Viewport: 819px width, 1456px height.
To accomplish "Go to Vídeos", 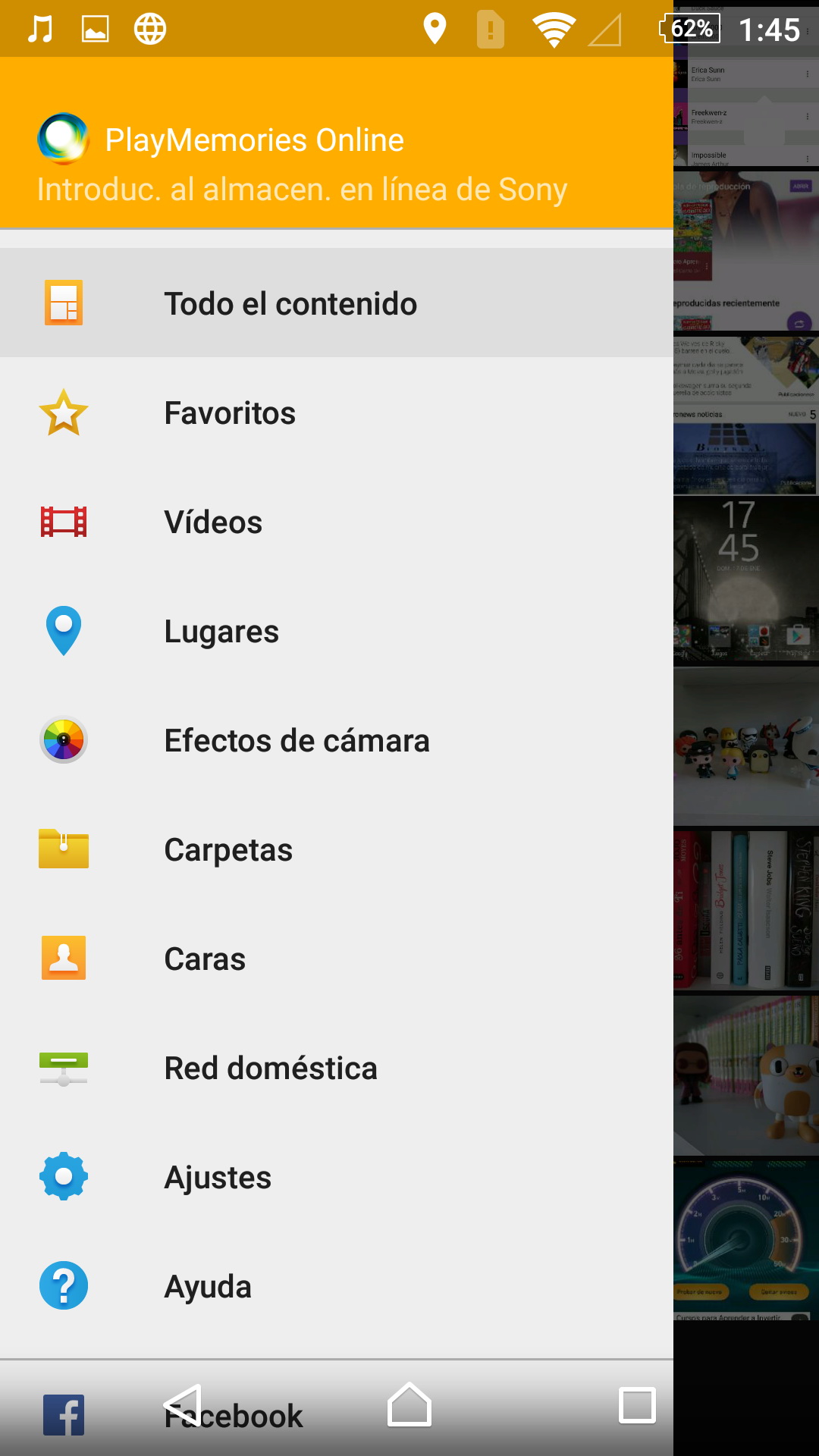I will [x=336, y=522].
